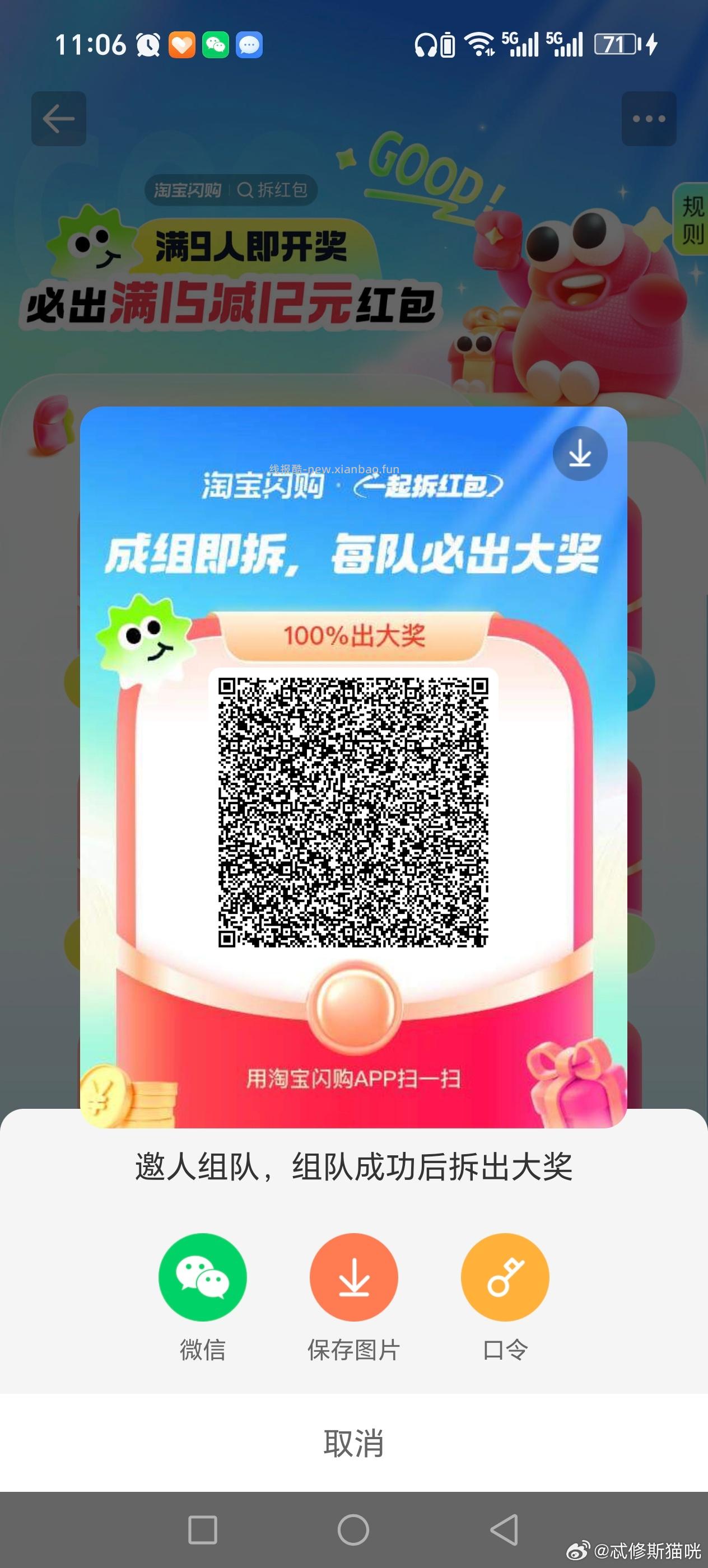The height and width of the screenshot is (1568, 708).
Task: Tap the back arrow at top left
Action: [58, 118]
